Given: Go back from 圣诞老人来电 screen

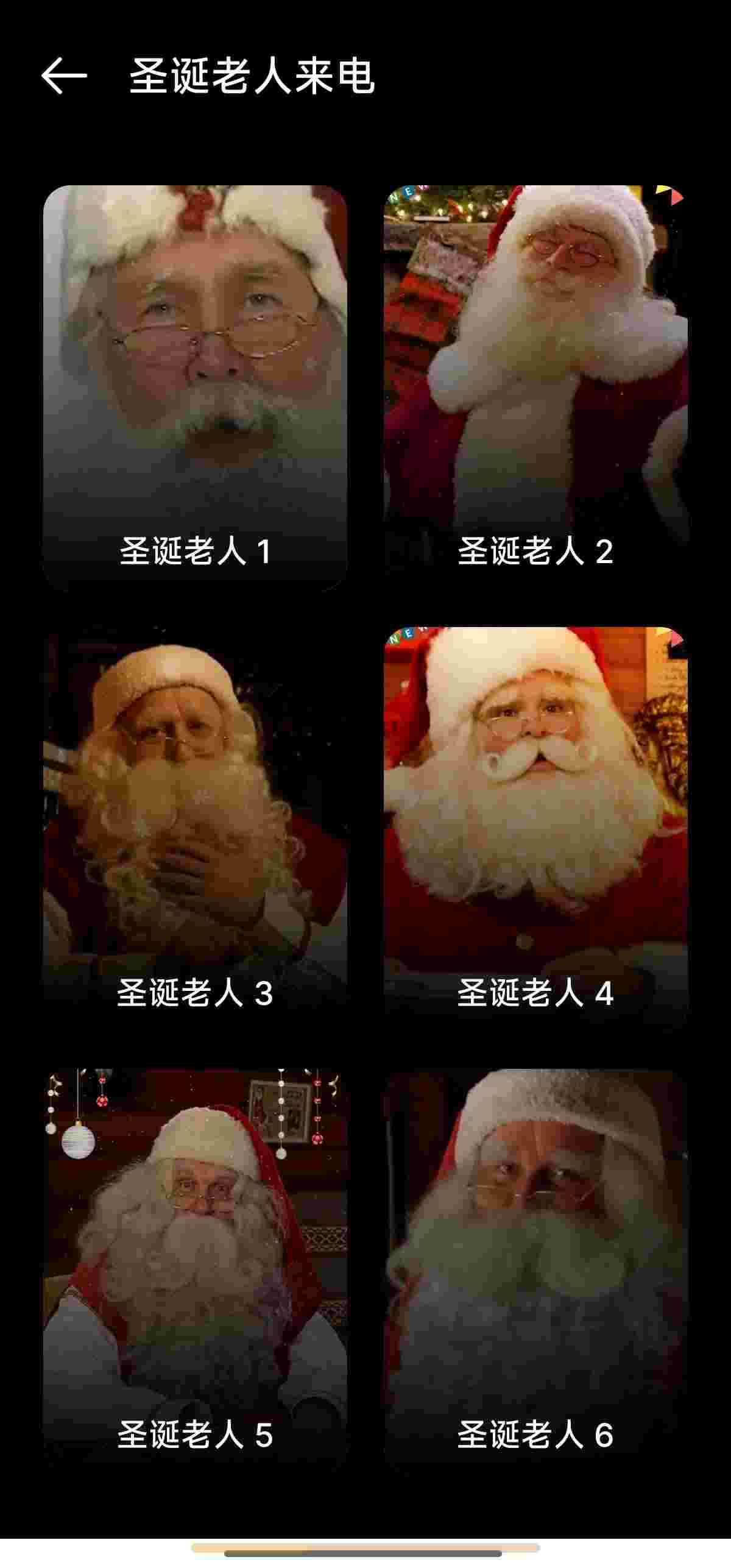Looking at the screenshot, I should 64,76.
